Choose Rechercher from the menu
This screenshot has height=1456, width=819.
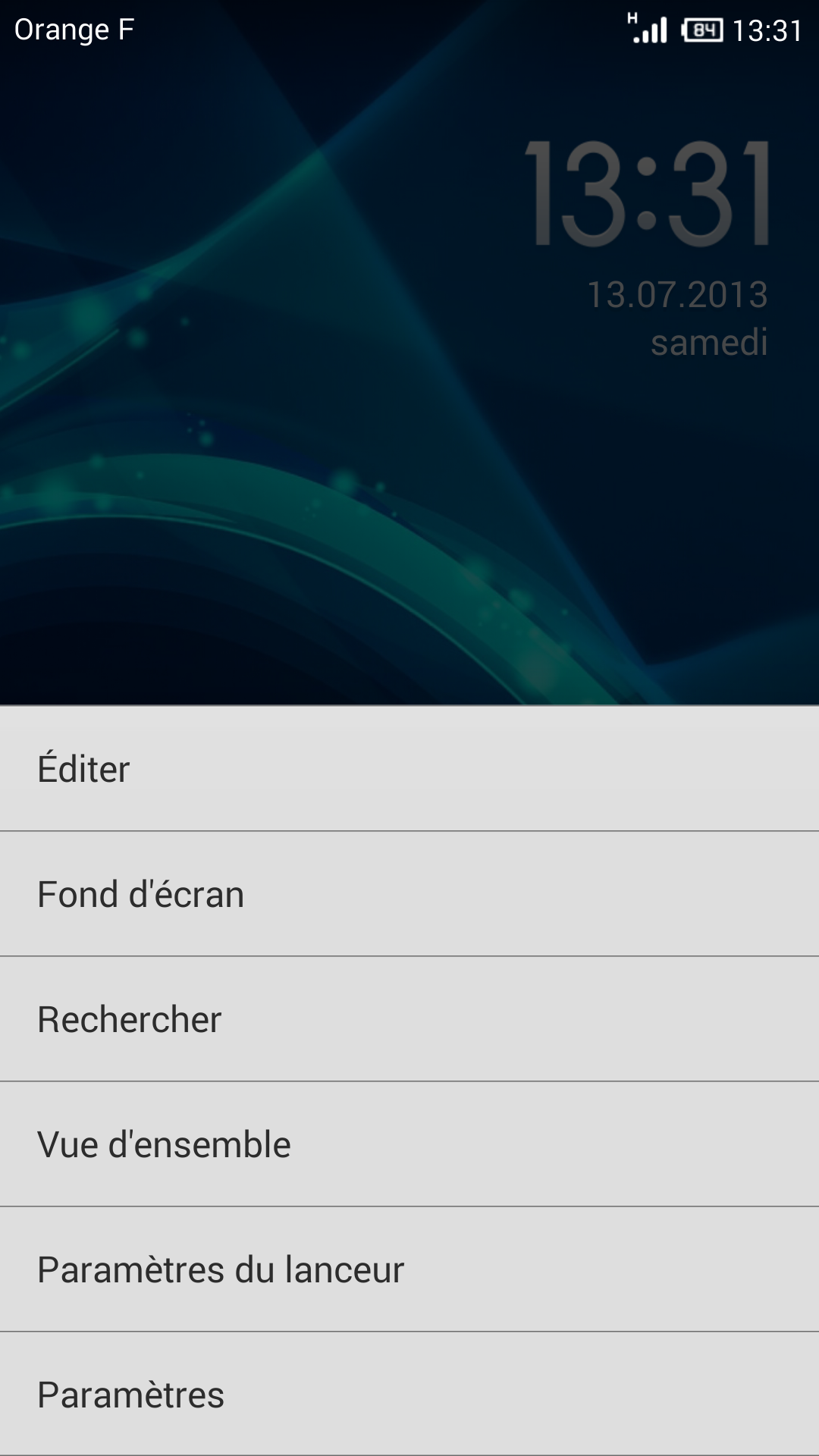pos(409,1019)
